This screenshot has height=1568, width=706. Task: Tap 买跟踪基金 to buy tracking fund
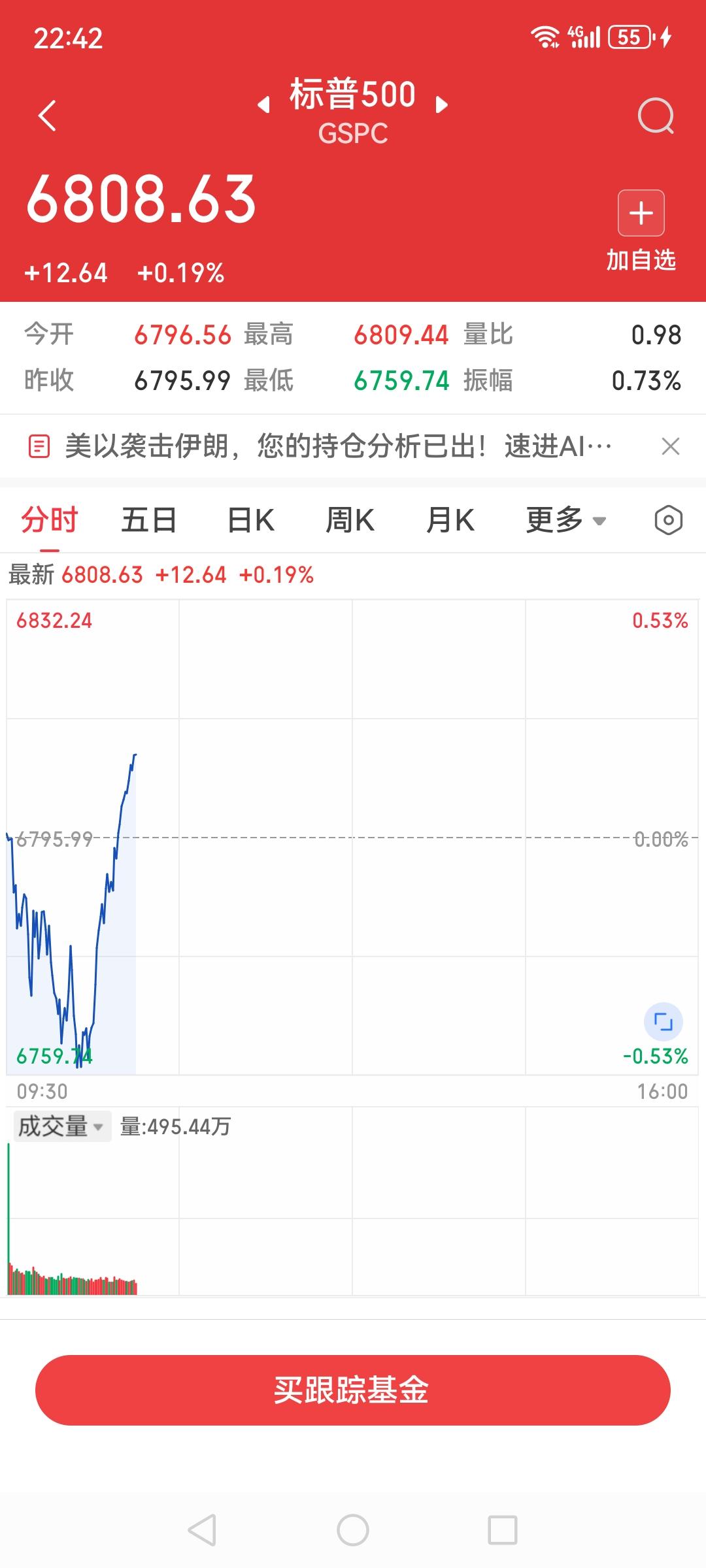point(353,1388)
